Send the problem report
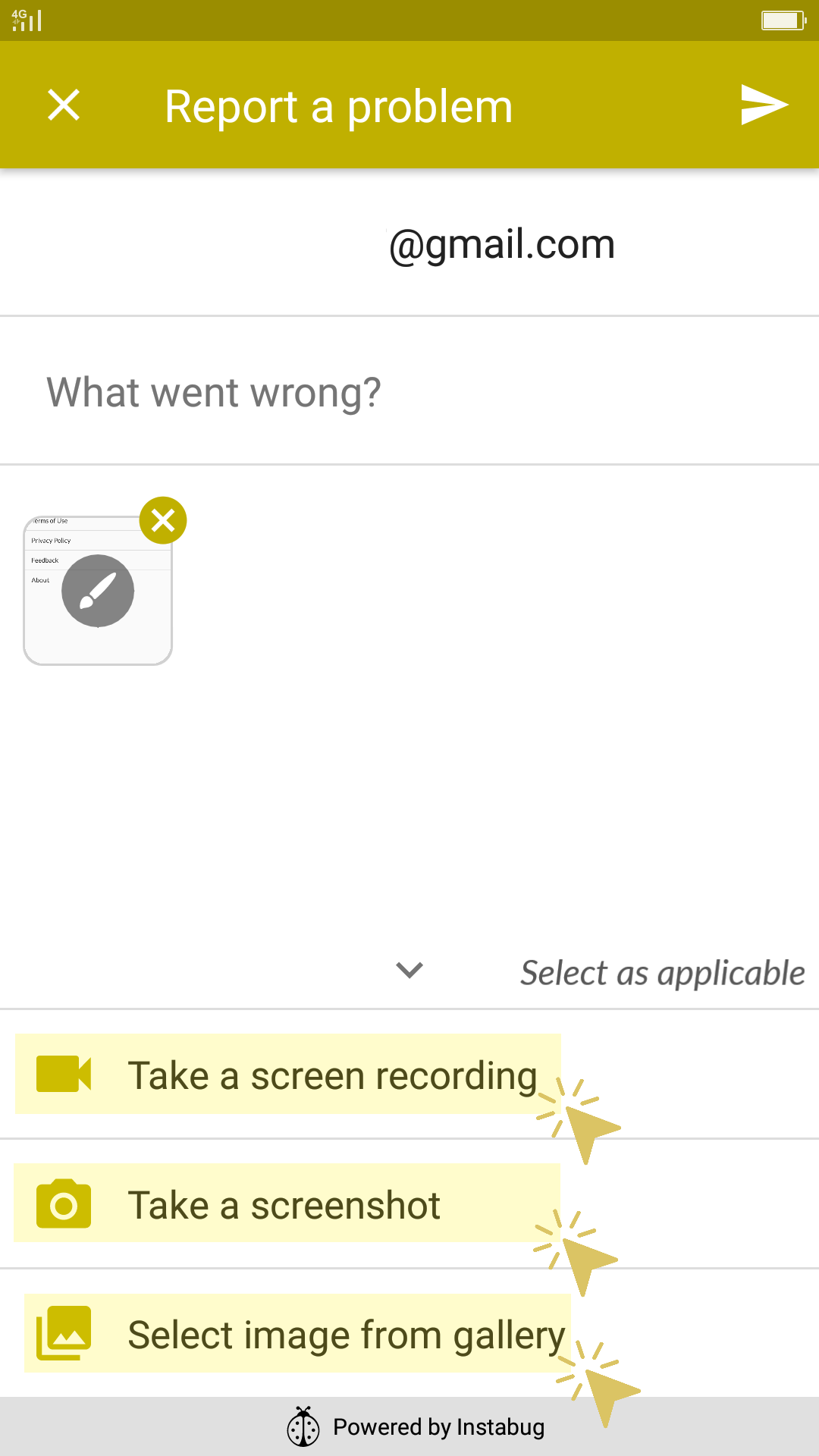The height and width of the screenshot is (1456, 819). pyautogui.click(x=764, y=105)
